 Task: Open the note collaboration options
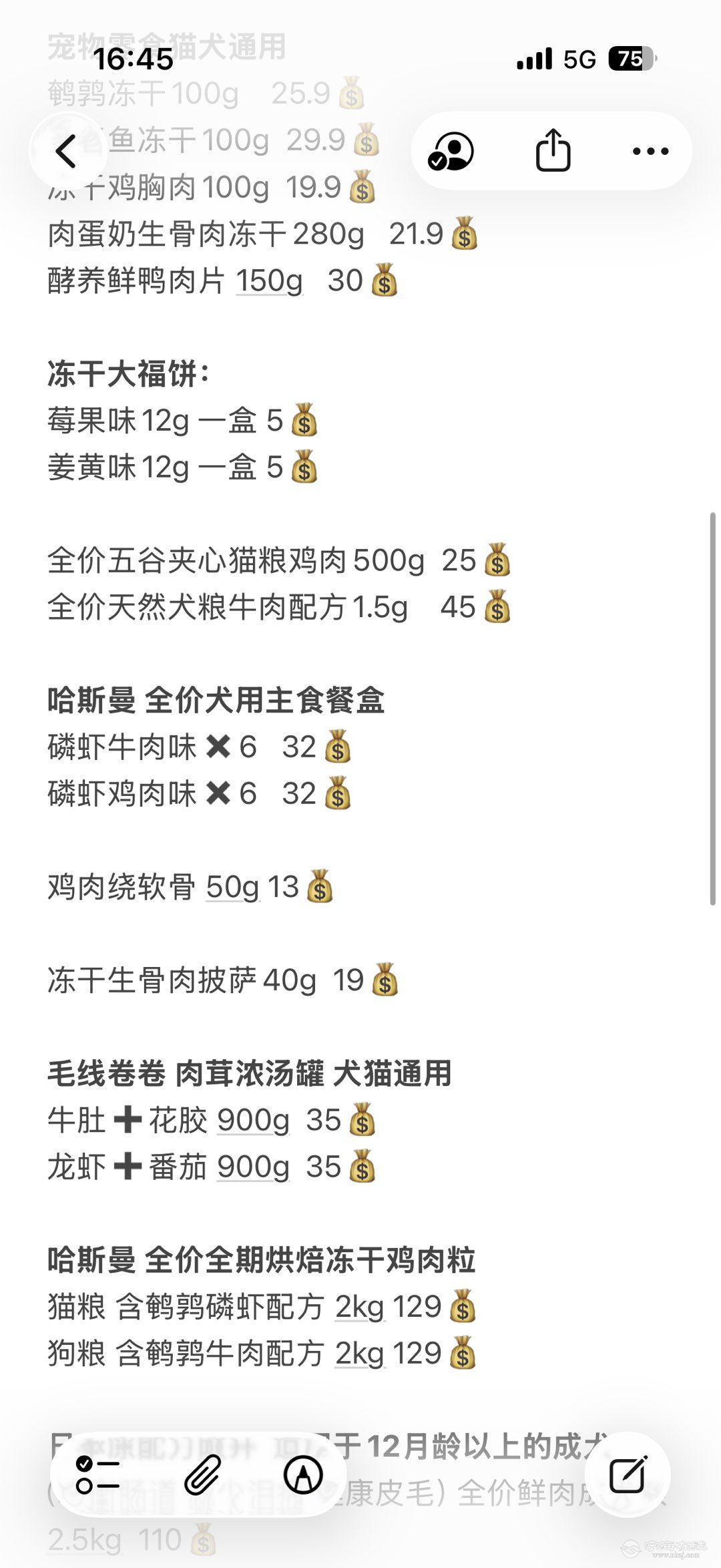tap(451, 151)
